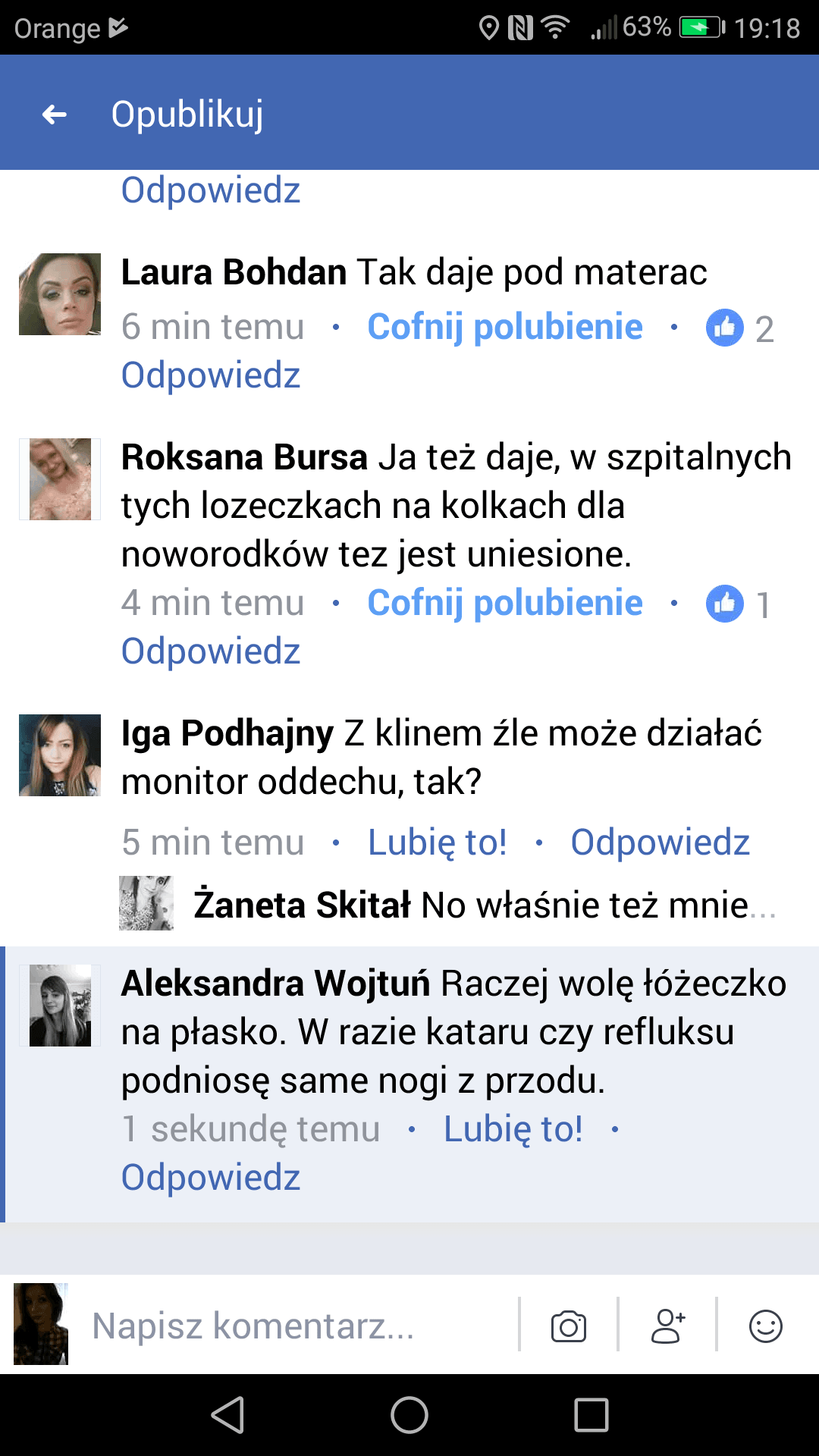819x1456 pixels.
Task: View likes on Laura Bohdan's comment
Action: pos(739,328)
